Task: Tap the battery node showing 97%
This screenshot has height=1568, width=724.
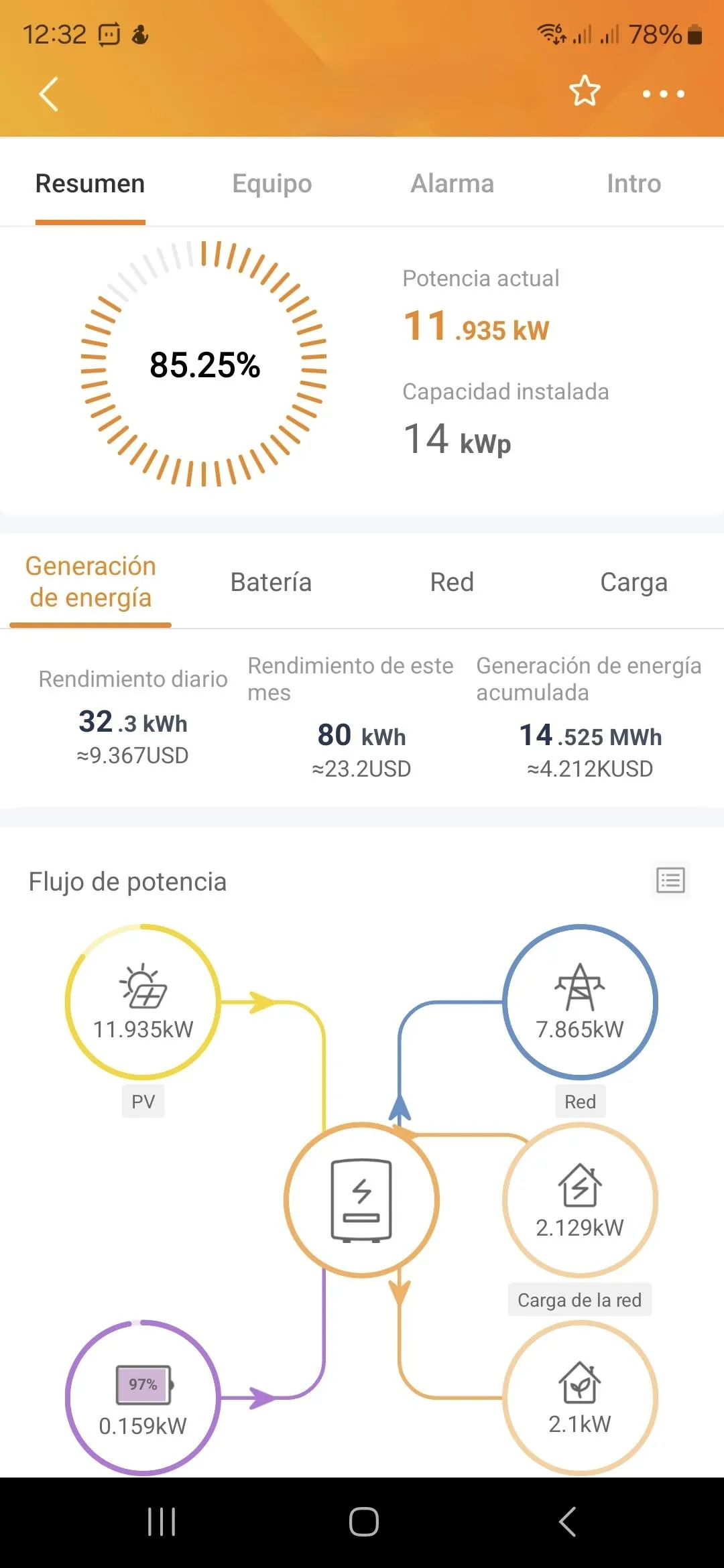Action: pyautogui.click(x=143, y=1398)
